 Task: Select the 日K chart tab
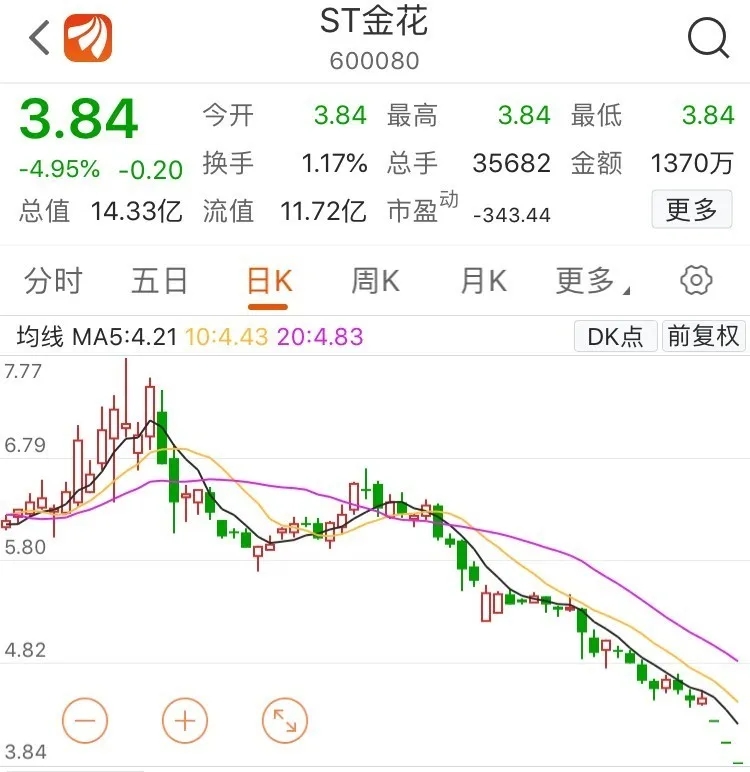pos(269,282)
